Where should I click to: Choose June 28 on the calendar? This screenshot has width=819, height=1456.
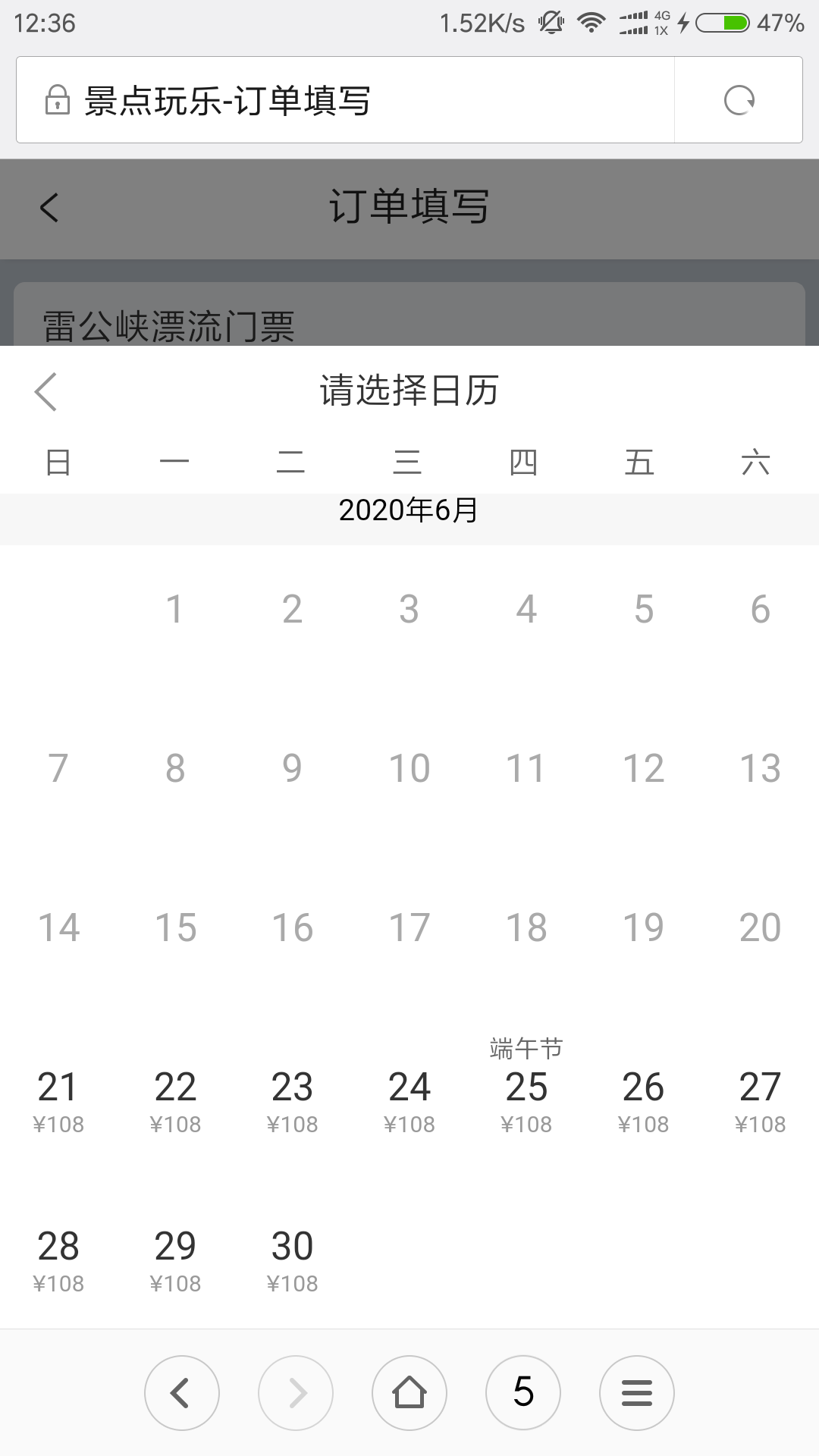[58, 1261]
